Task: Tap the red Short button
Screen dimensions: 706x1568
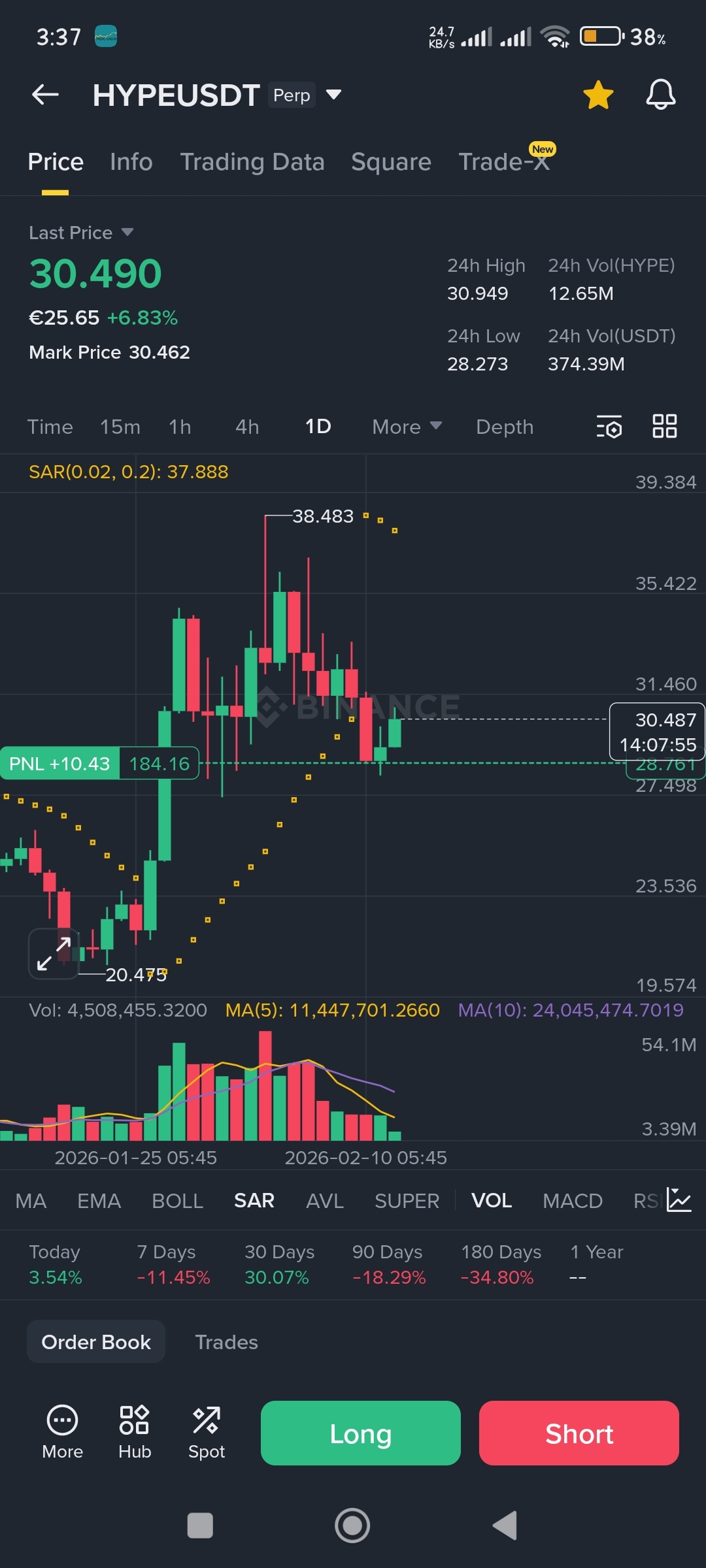Action: pos(579,1433)
